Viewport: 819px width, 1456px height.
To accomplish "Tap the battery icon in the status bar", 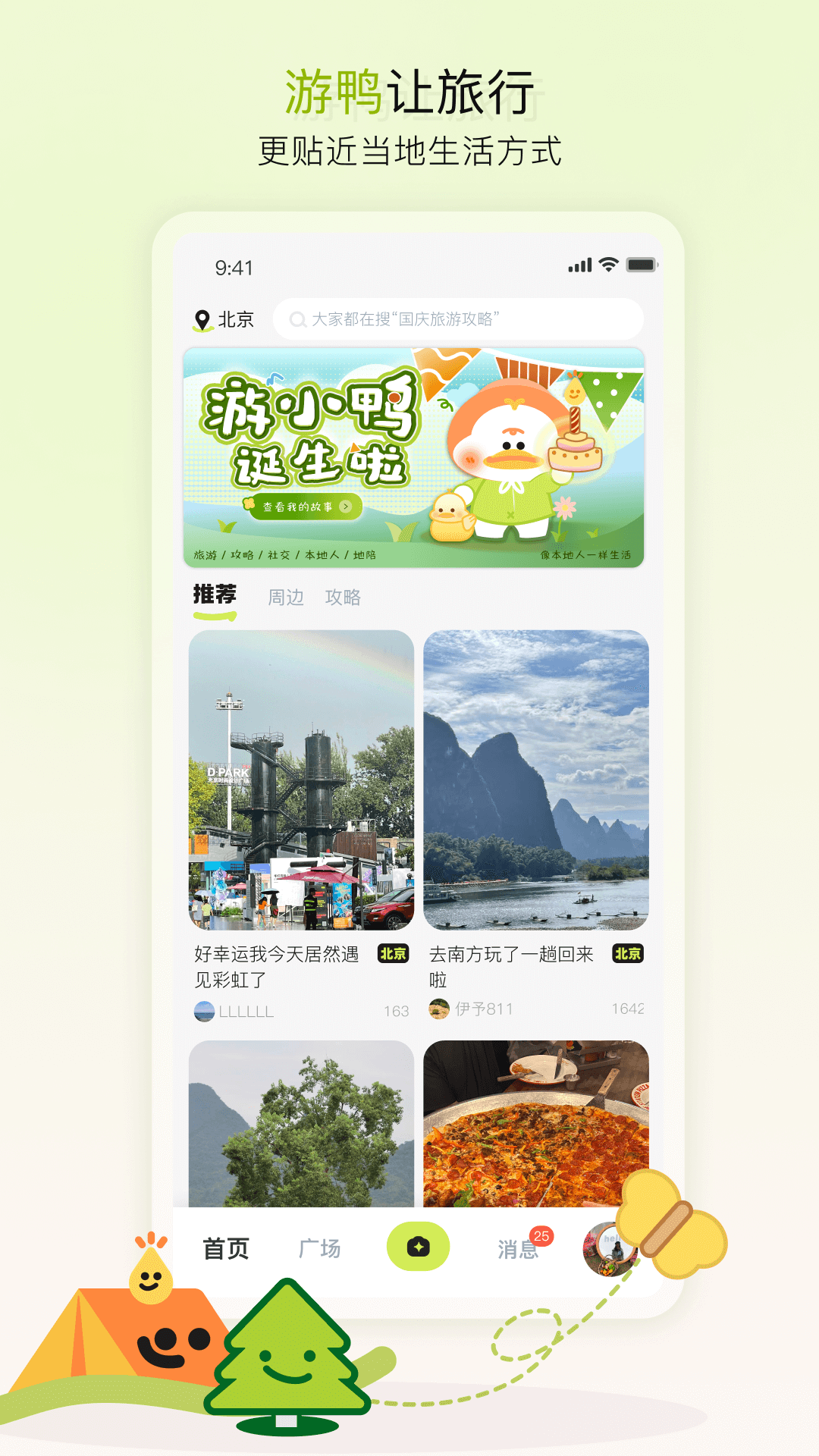I will tap(641, 265).
